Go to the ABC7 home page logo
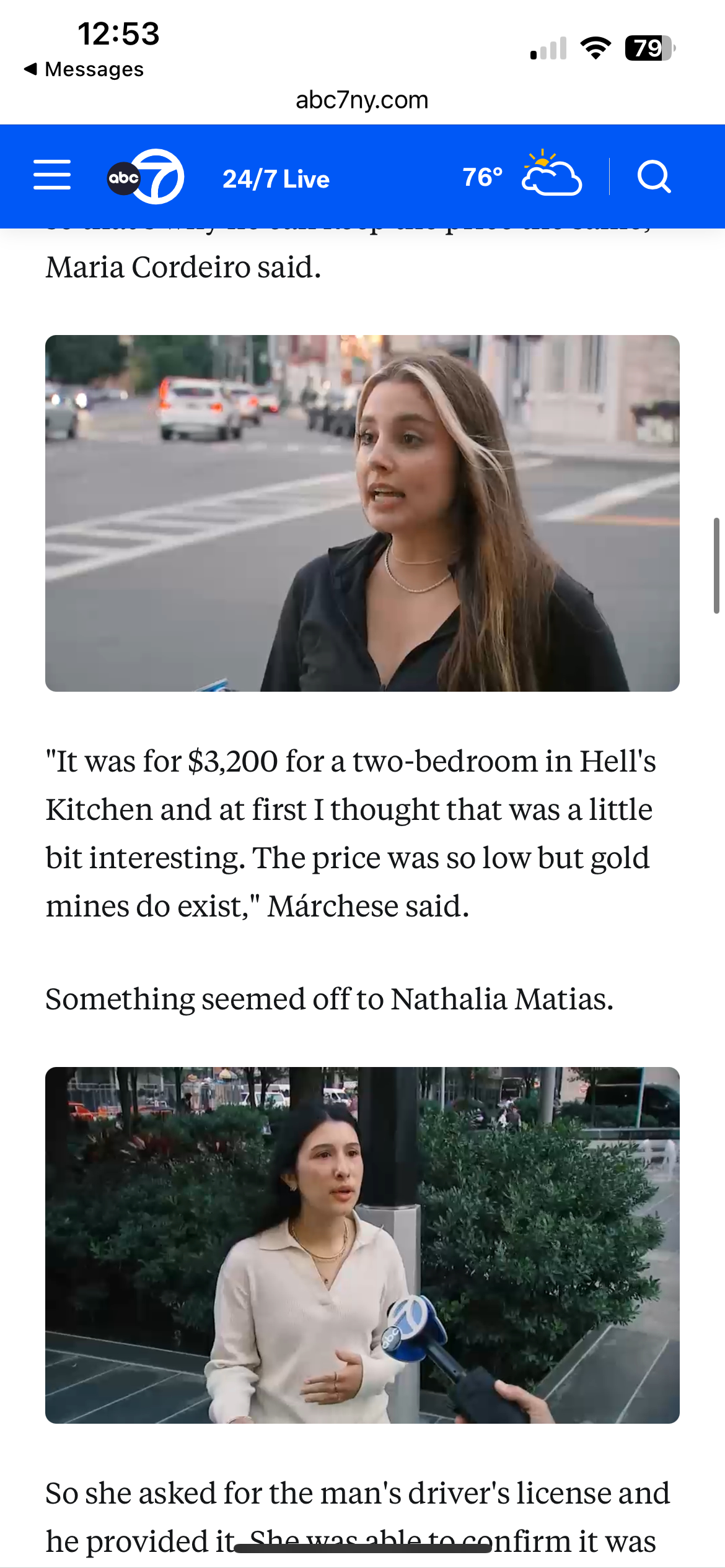The image size is (725, 1568). click(x=146, y=177)
